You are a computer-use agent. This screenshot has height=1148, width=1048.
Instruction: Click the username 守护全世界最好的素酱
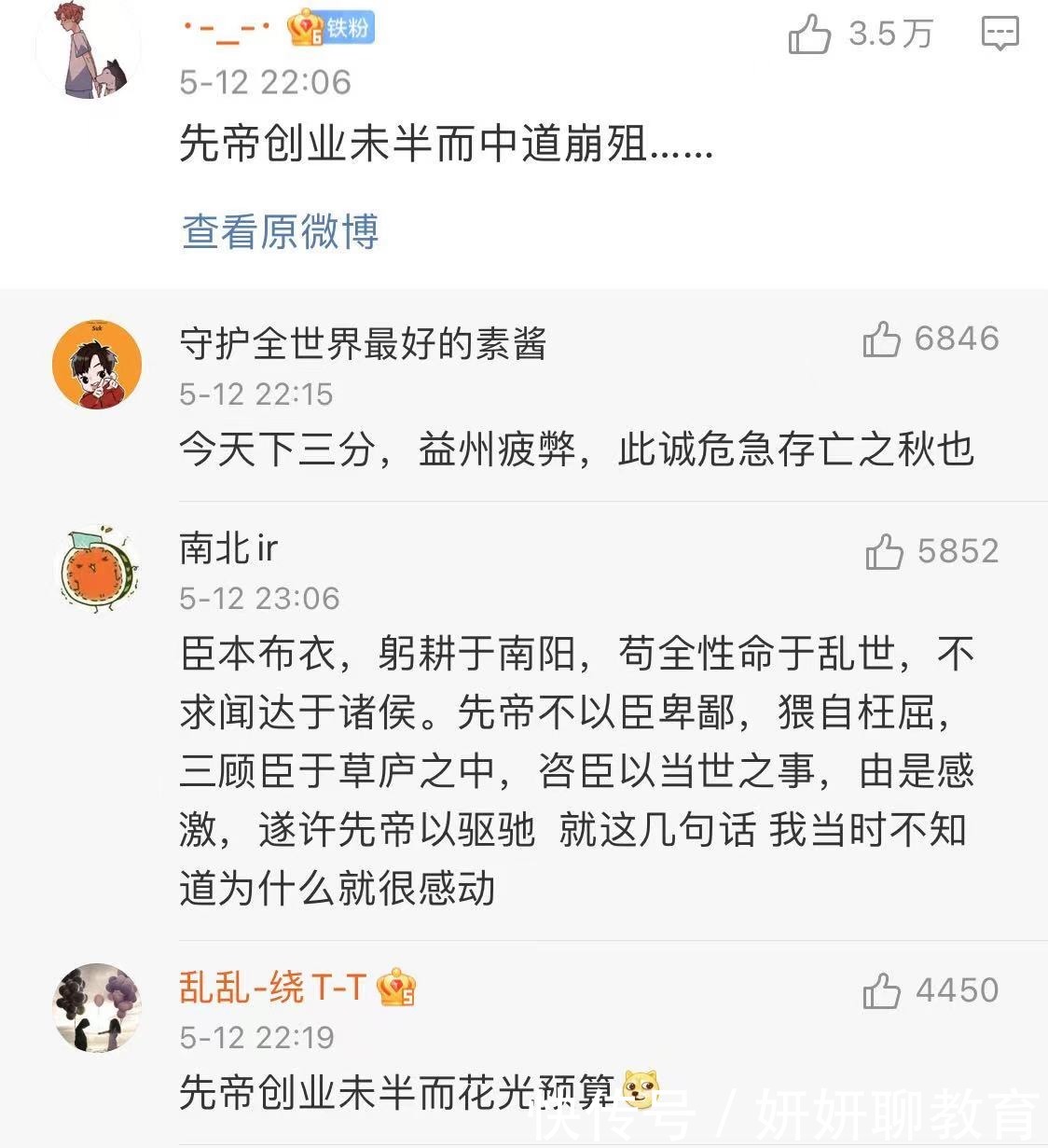[x=365, y=344]
